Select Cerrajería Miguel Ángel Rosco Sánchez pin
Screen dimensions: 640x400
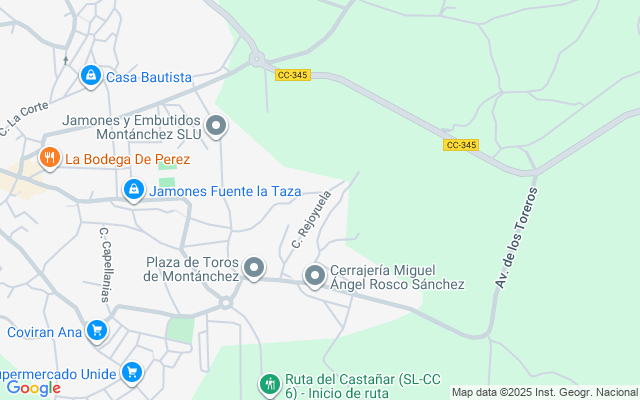(315, 275)
